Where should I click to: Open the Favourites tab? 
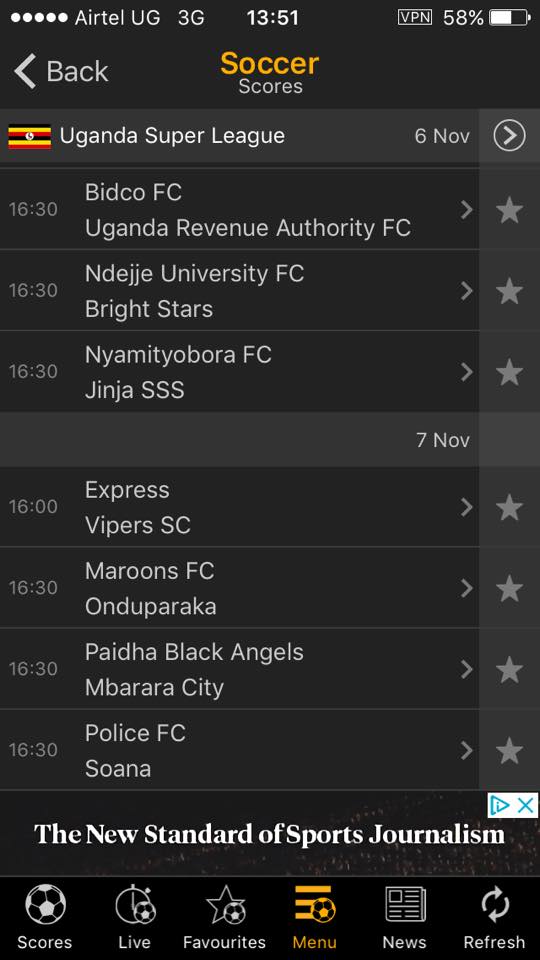click(225, 917)
